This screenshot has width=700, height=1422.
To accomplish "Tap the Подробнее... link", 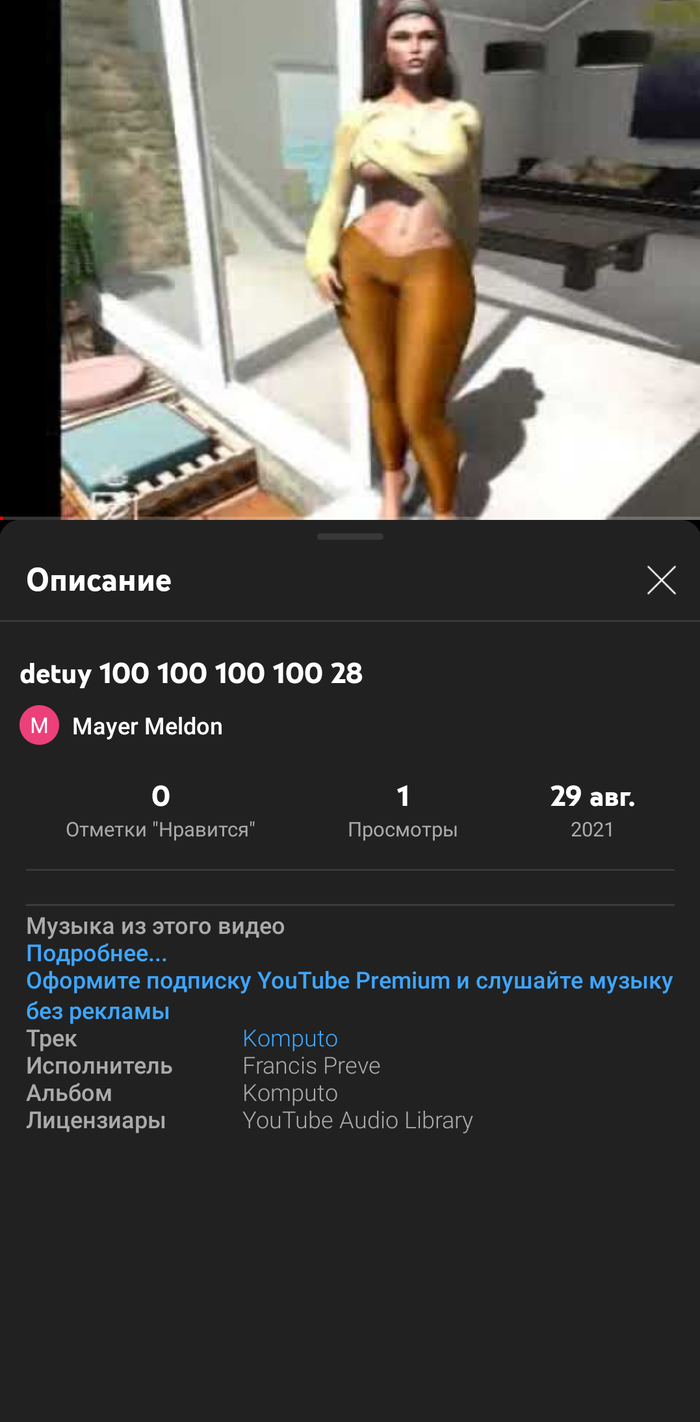I will 96,953.
